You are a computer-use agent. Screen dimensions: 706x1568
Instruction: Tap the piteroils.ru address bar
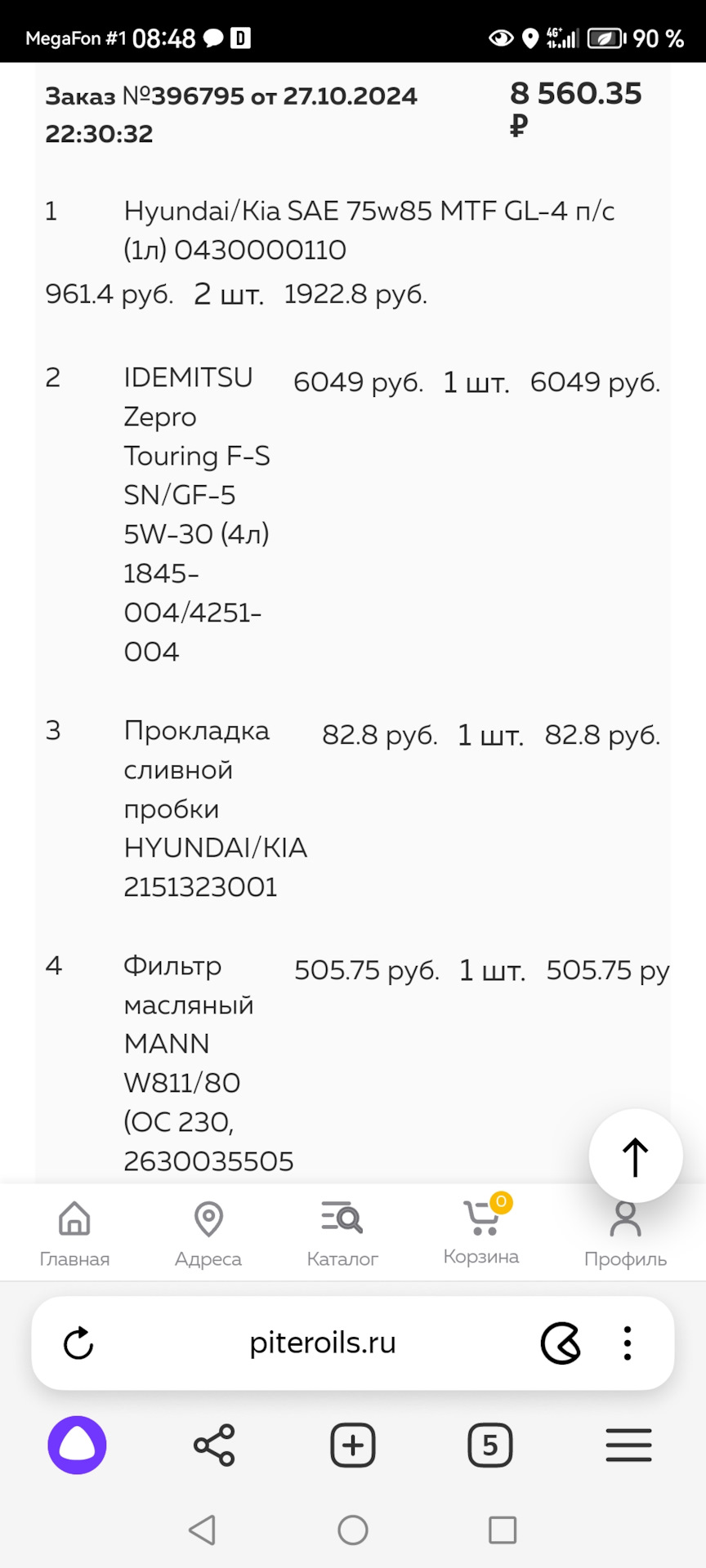322,1343
